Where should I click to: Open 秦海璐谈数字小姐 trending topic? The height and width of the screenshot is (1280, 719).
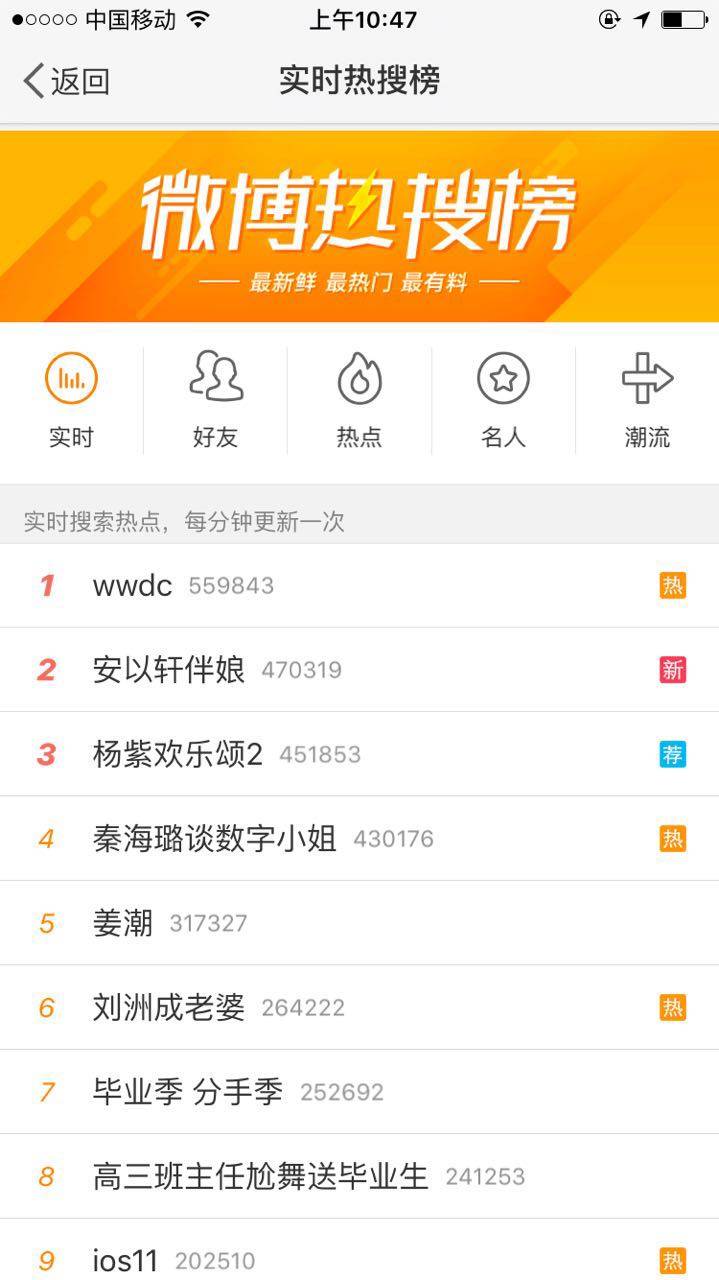point(214,839)
